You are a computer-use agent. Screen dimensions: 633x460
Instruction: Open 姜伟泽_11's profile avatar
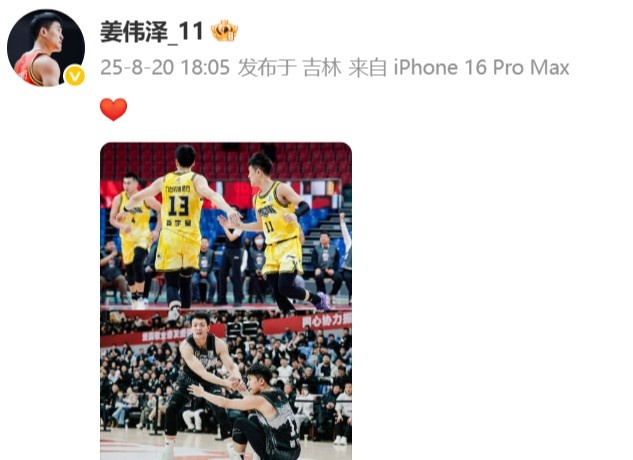coord(46,48)
